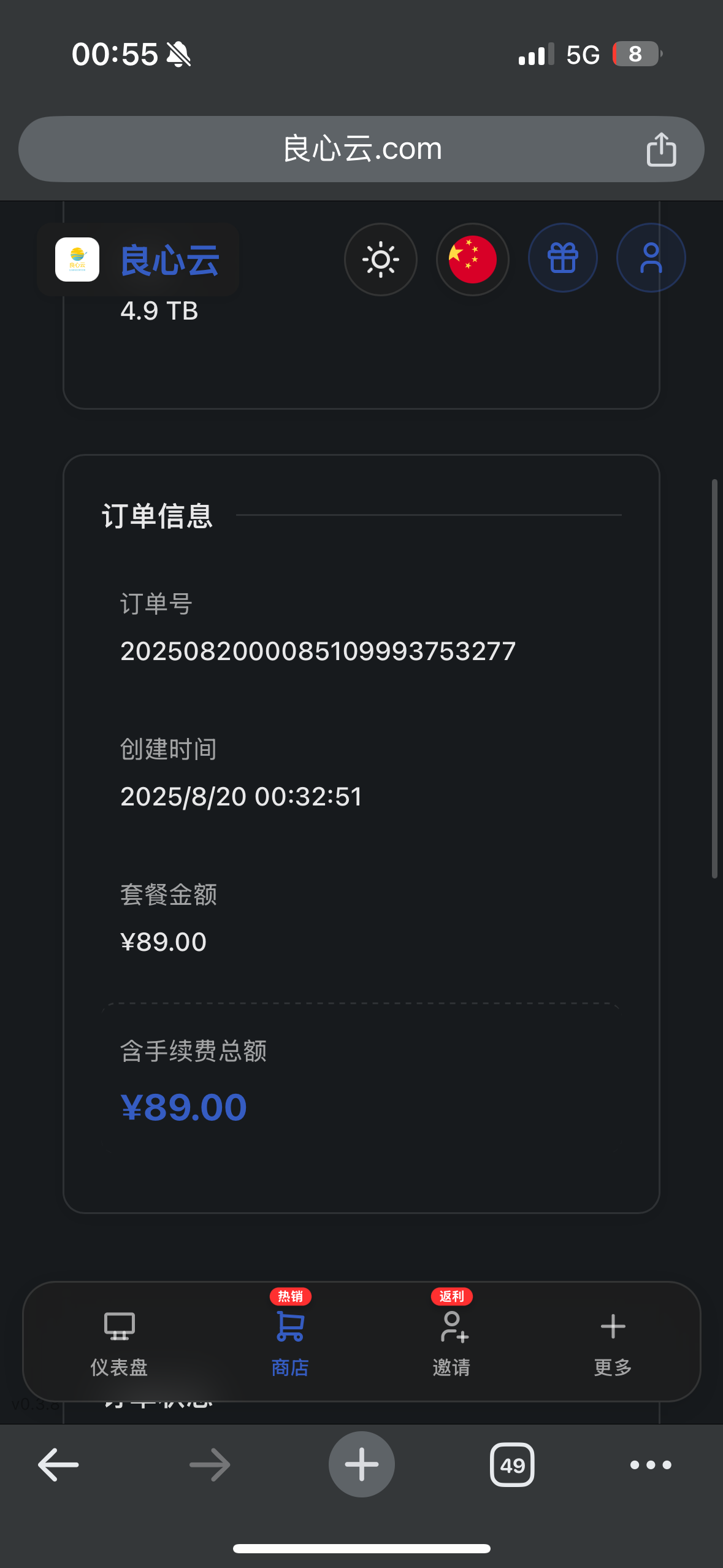The width and height of the screenshot is (723, 1568).
Task: Toggle the light theme sun icon
Action: (380, 259)
